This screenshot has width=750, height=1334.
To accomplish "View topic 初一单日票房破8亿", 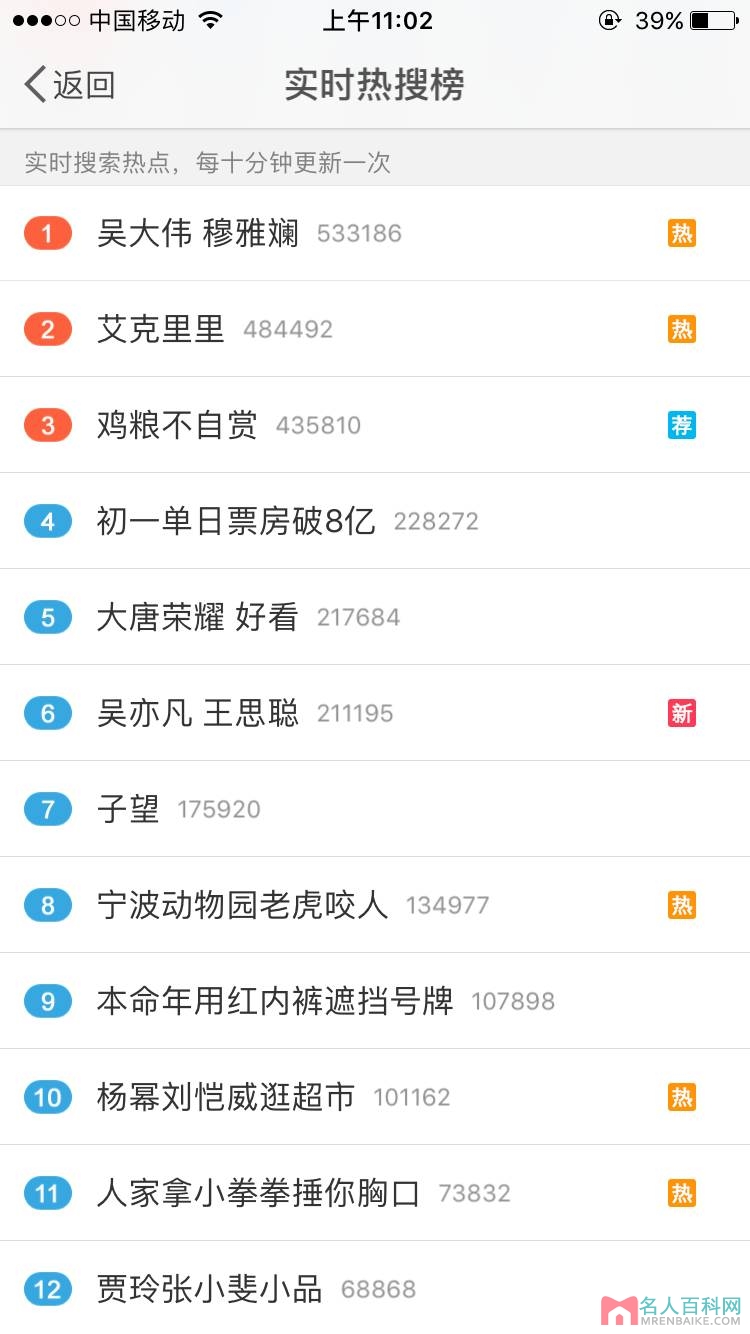I will coord(236,521).
